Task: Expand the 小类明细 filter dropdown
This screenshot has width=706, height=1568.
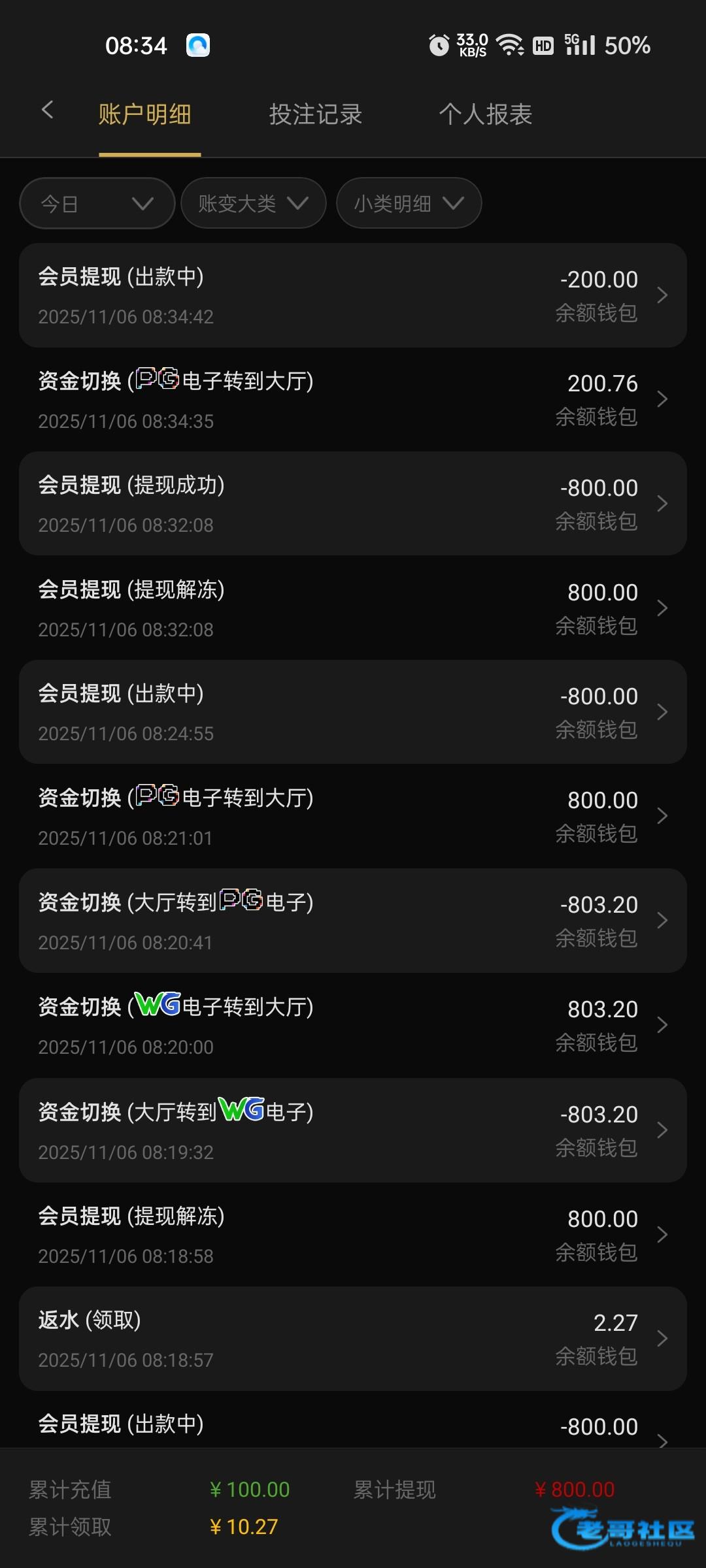Action: point(409,203)
